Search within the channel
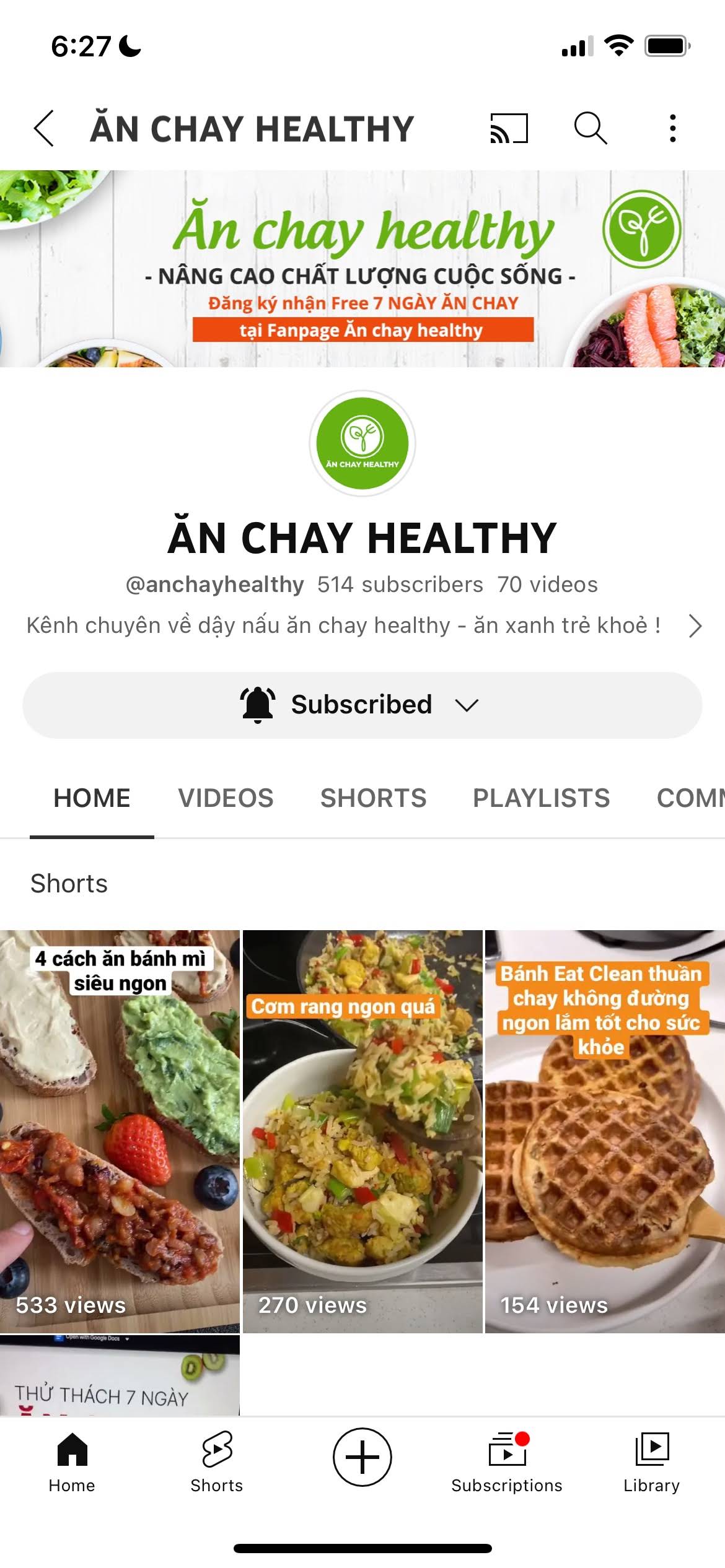 [590, 129]
